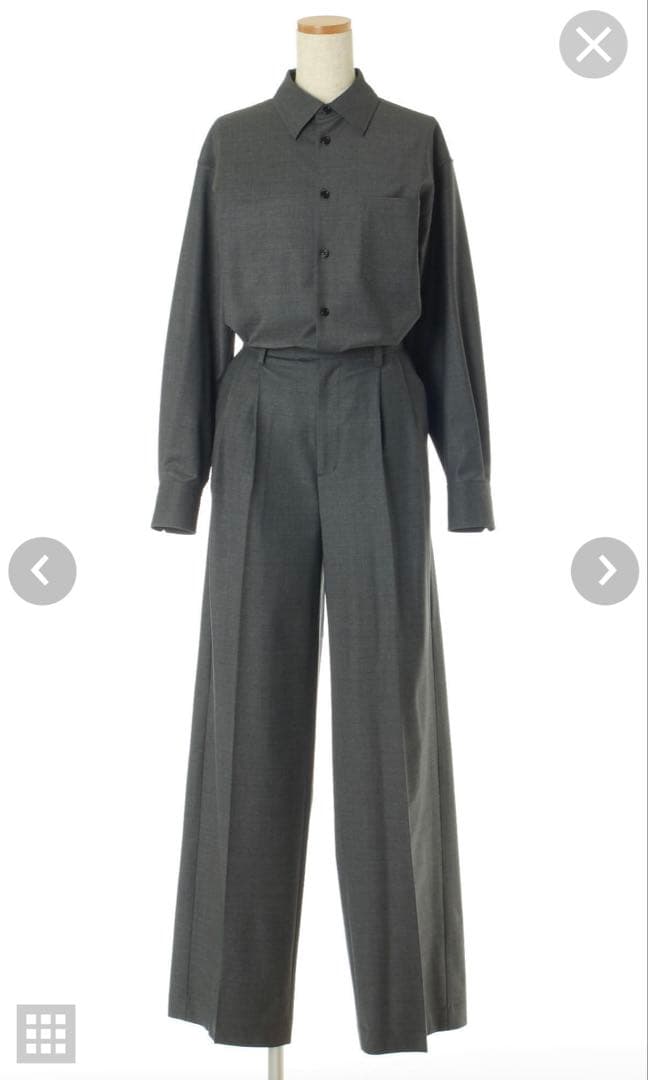
Task: Close the full-screen image viewer
Action: click(x=593, y=44)
